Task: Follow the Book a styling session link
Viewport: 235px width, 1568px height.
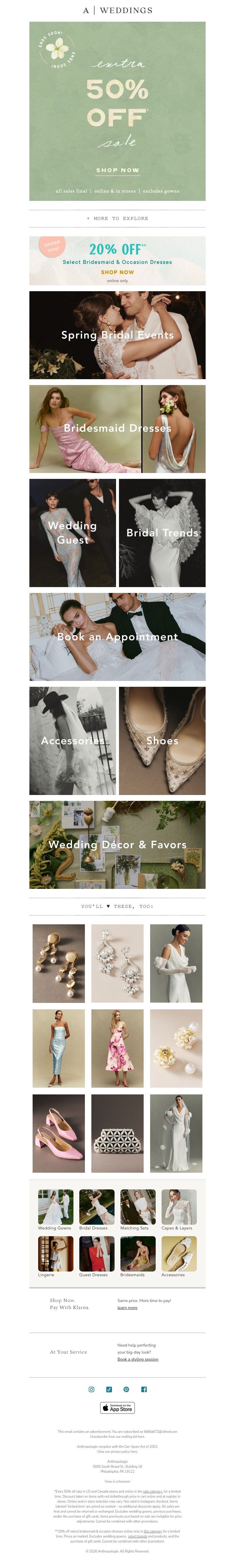Action: [137, 1359]
